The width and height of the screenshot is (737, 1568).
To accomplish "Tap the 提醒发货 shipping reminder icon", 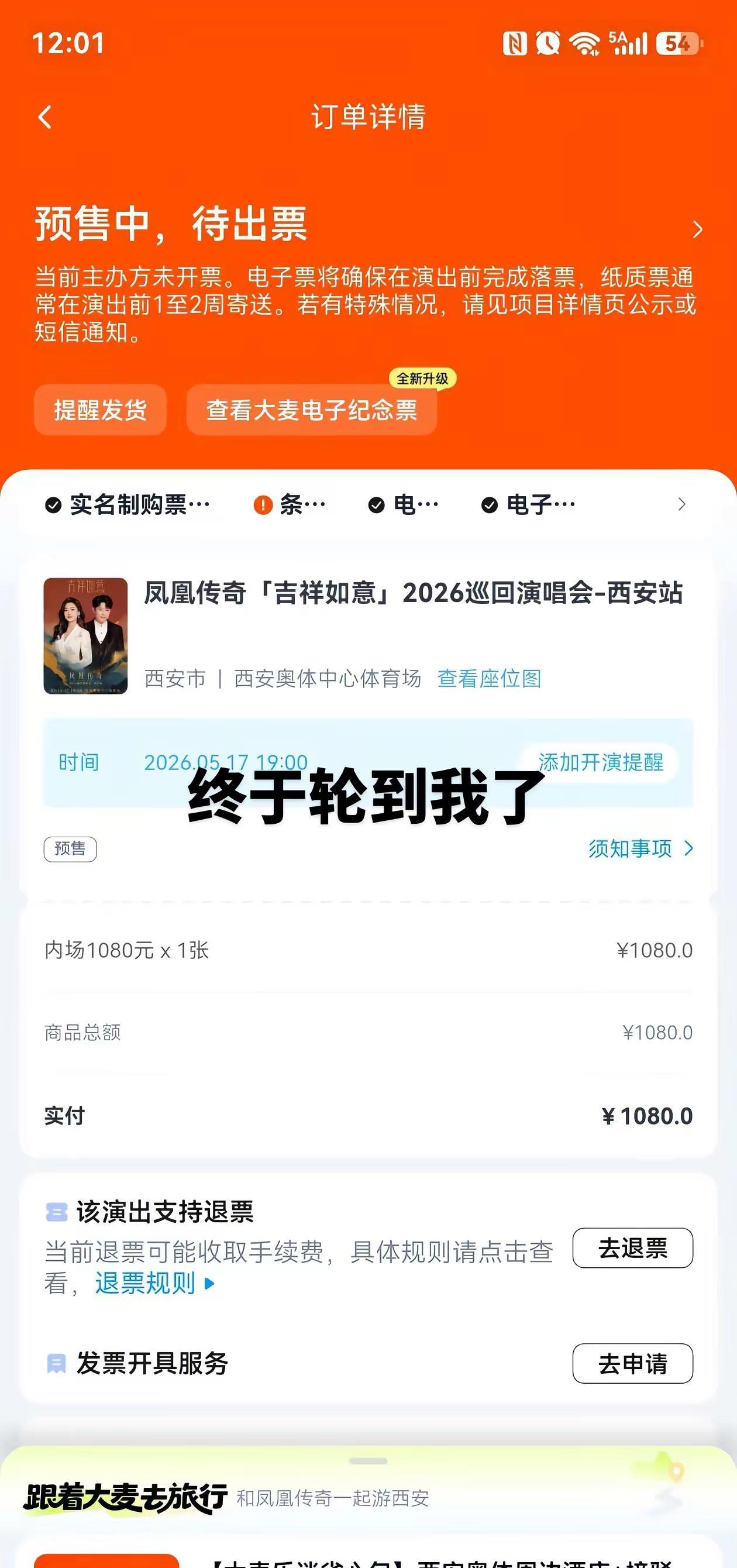I will coord(100,410).
